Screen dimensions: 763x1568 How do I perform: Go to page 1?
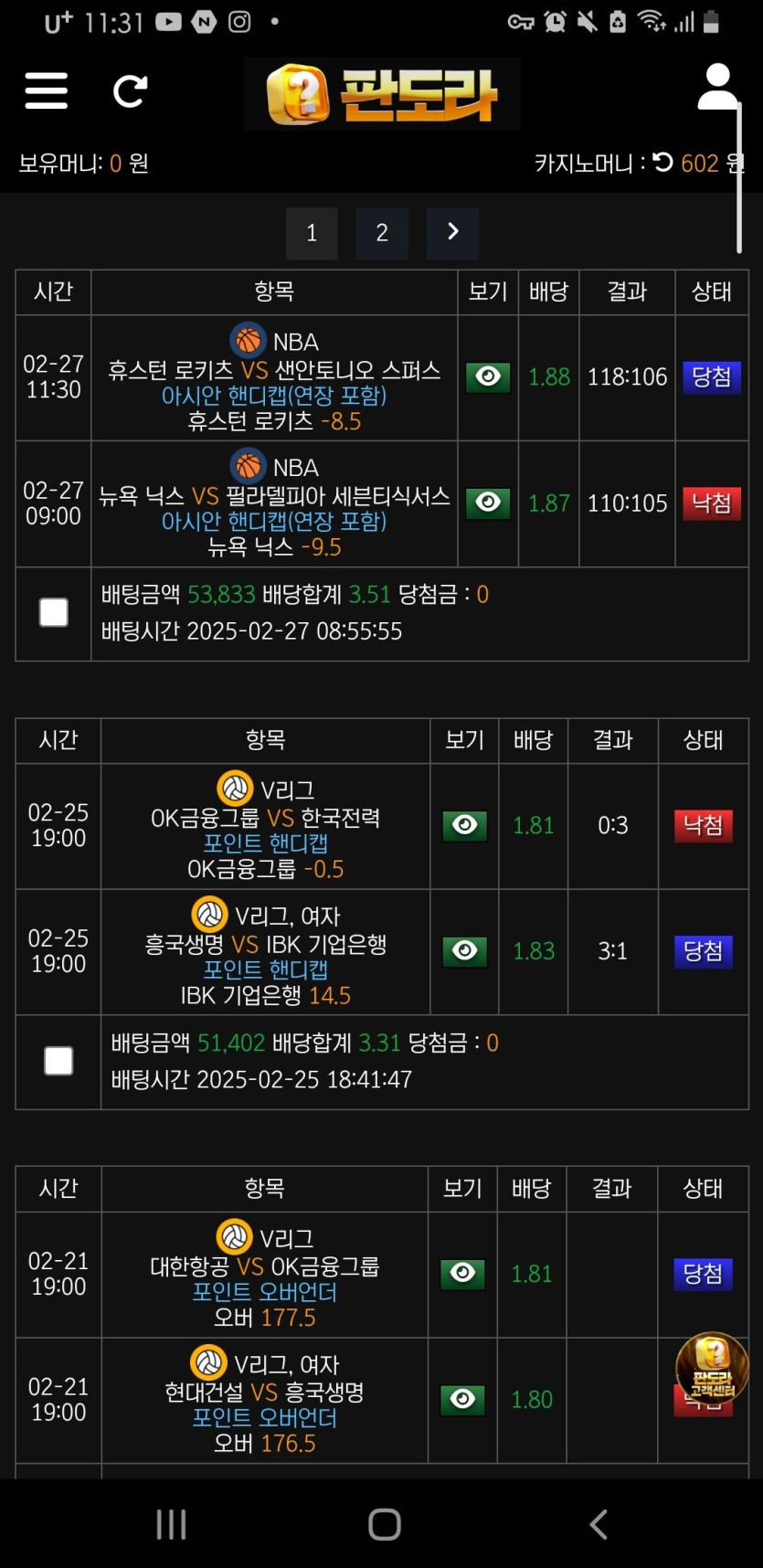point(312,233)
